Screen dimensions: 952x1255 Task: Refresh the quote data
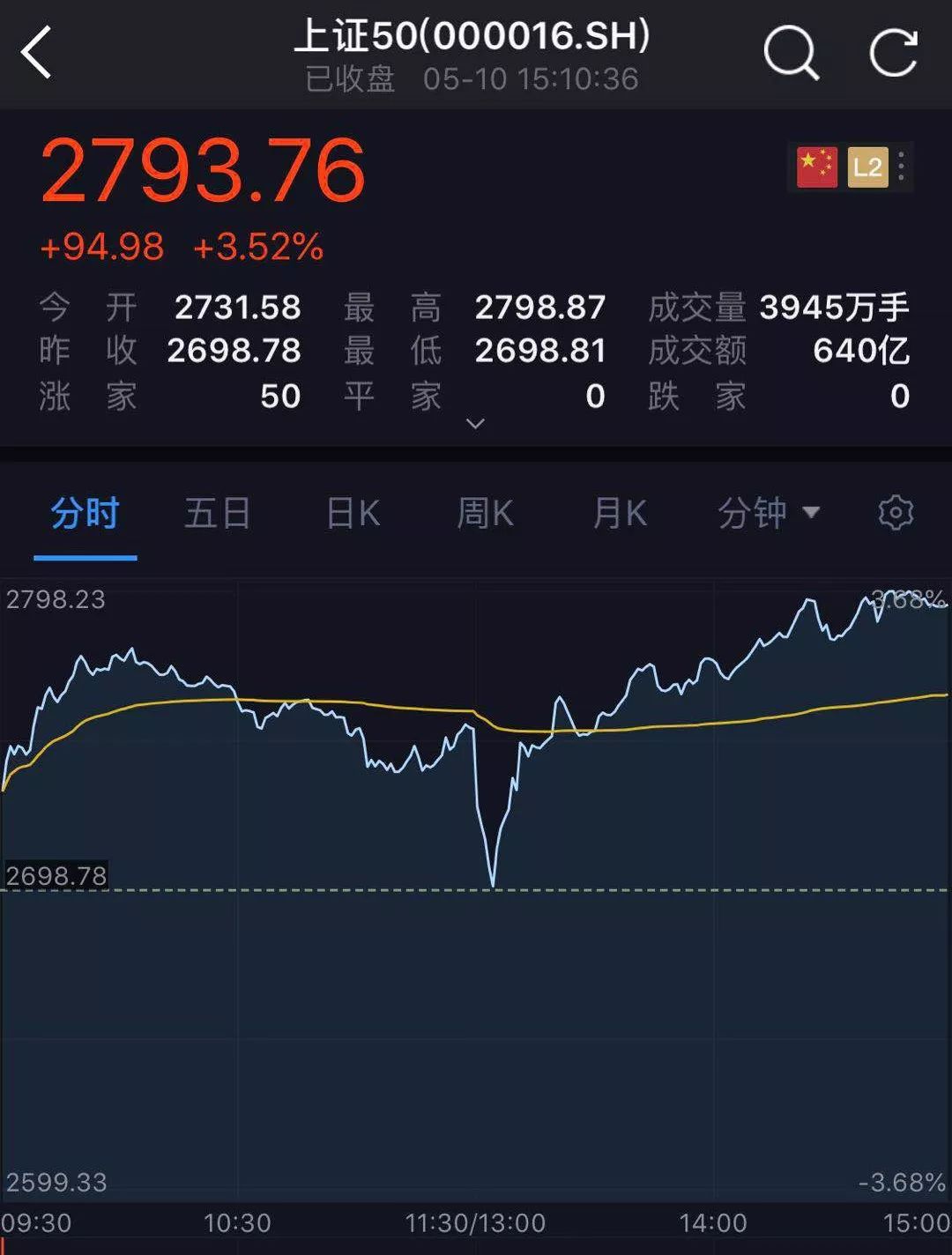[x=893, y=53]
